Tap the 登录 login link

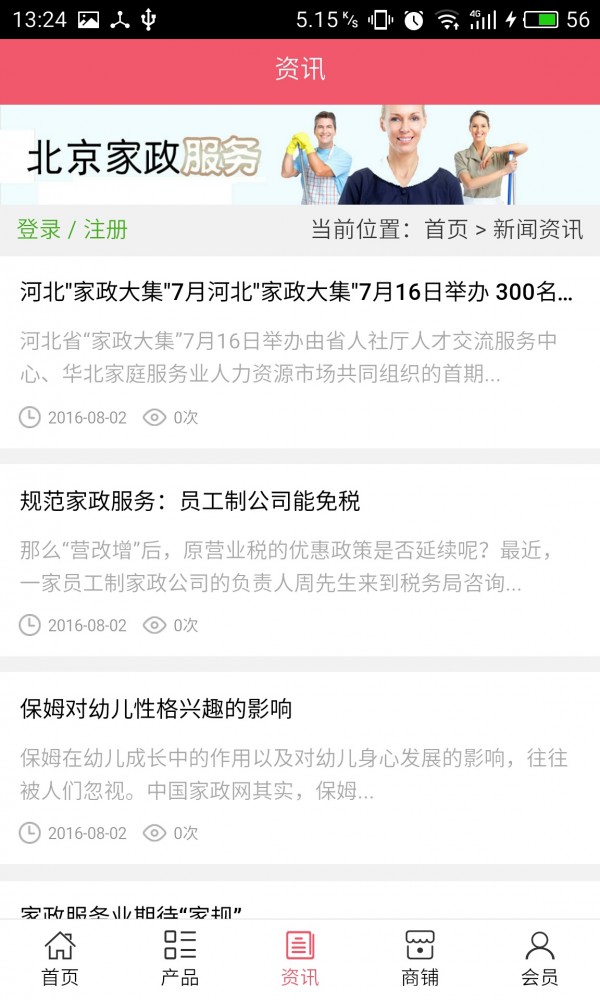click(38, 229)
